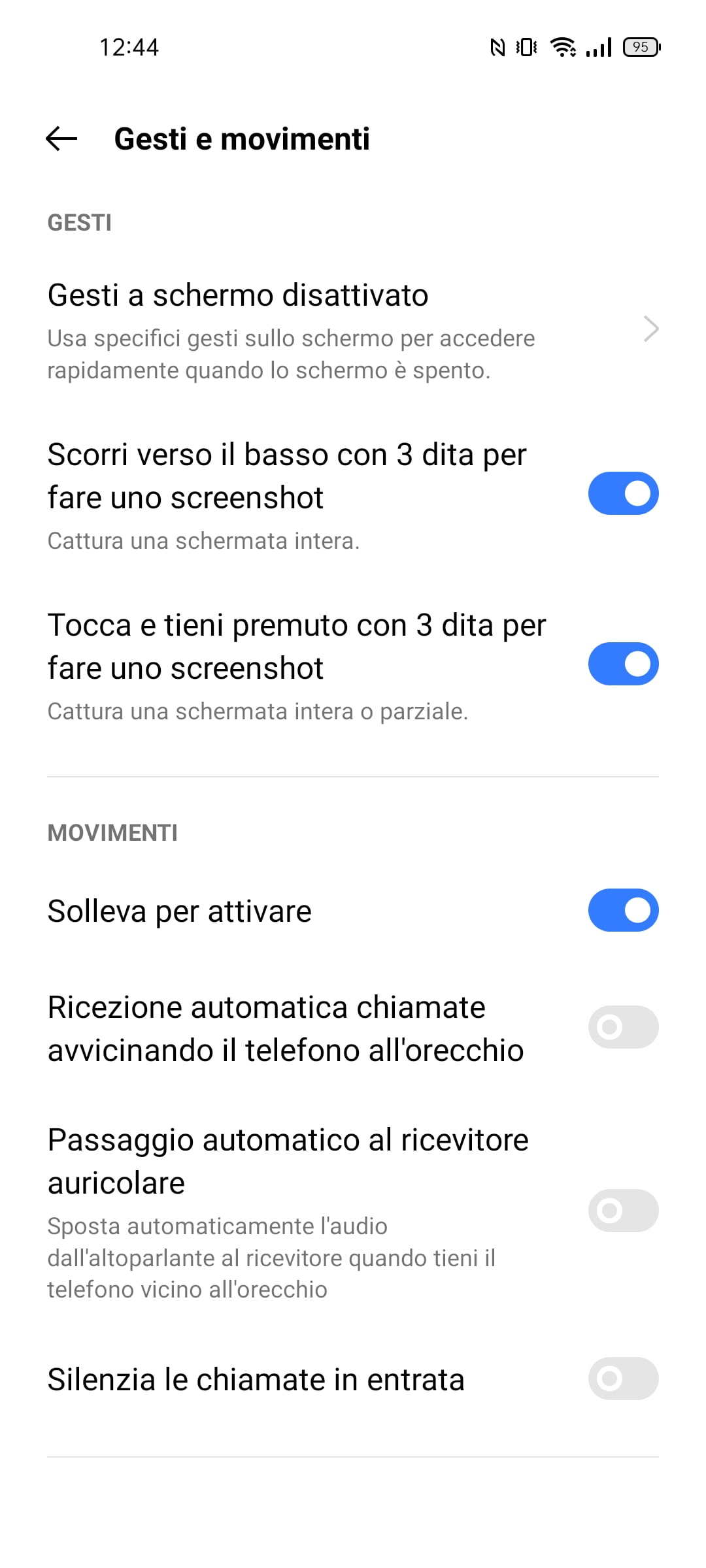Toggle off Solleva per attivare
706x1568 pixels.
point(623,910)
